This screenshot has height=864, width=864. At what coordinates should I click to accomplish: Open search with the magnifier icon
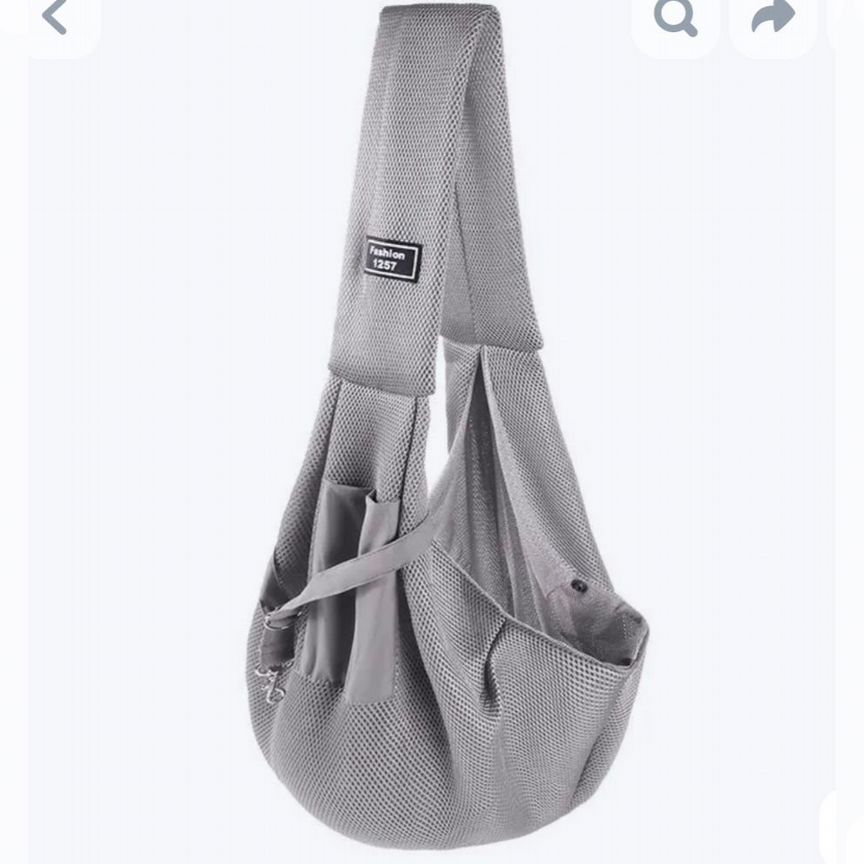675,17
